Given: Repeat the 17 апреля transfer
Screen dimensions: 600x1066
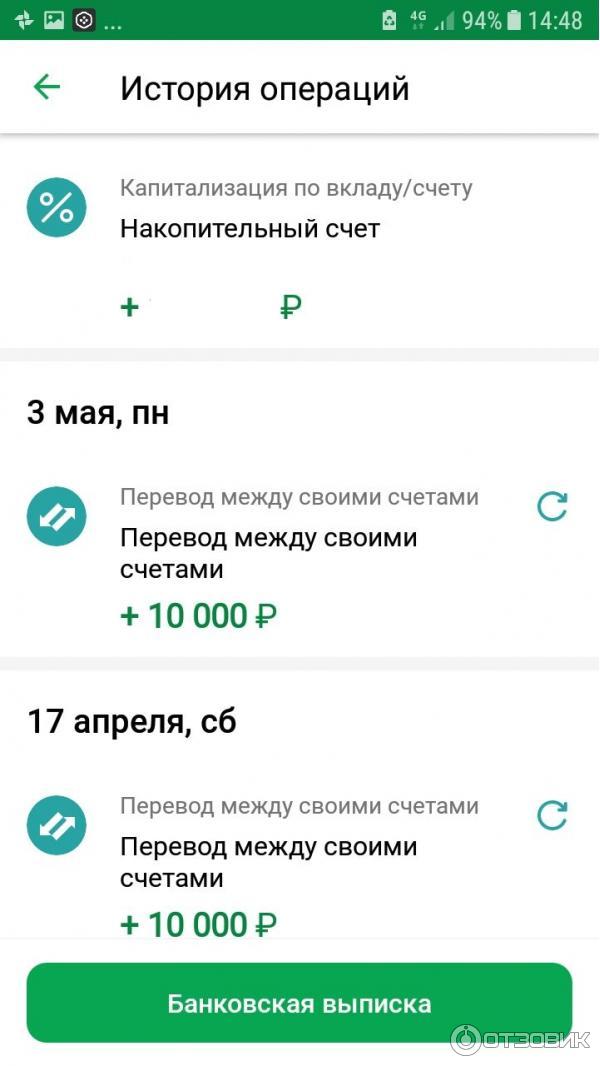Looking at the screenshot, I should (x=552, y=816).
